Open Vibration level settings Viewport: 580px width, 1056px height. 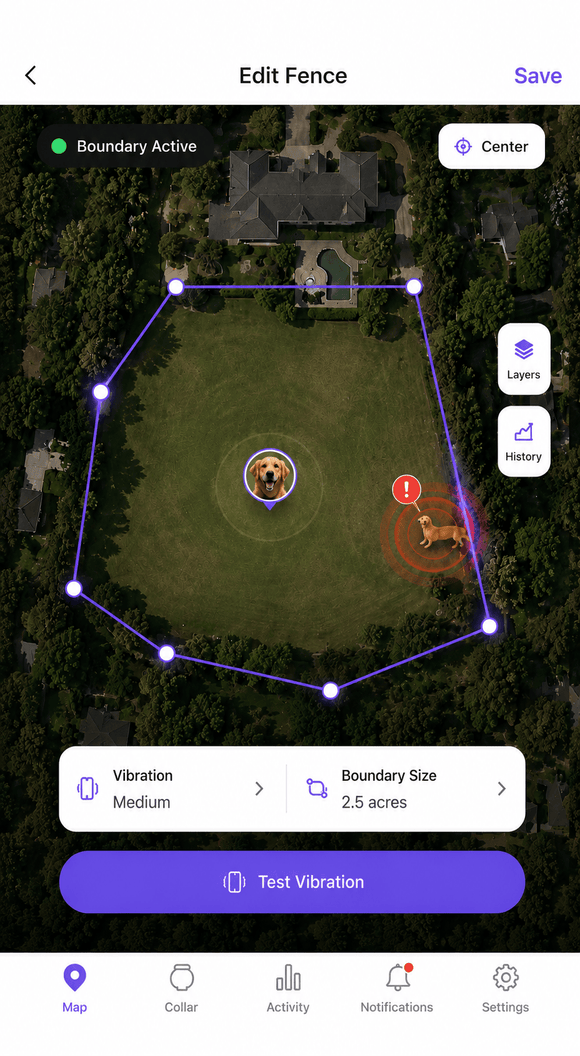click(173, 789)
